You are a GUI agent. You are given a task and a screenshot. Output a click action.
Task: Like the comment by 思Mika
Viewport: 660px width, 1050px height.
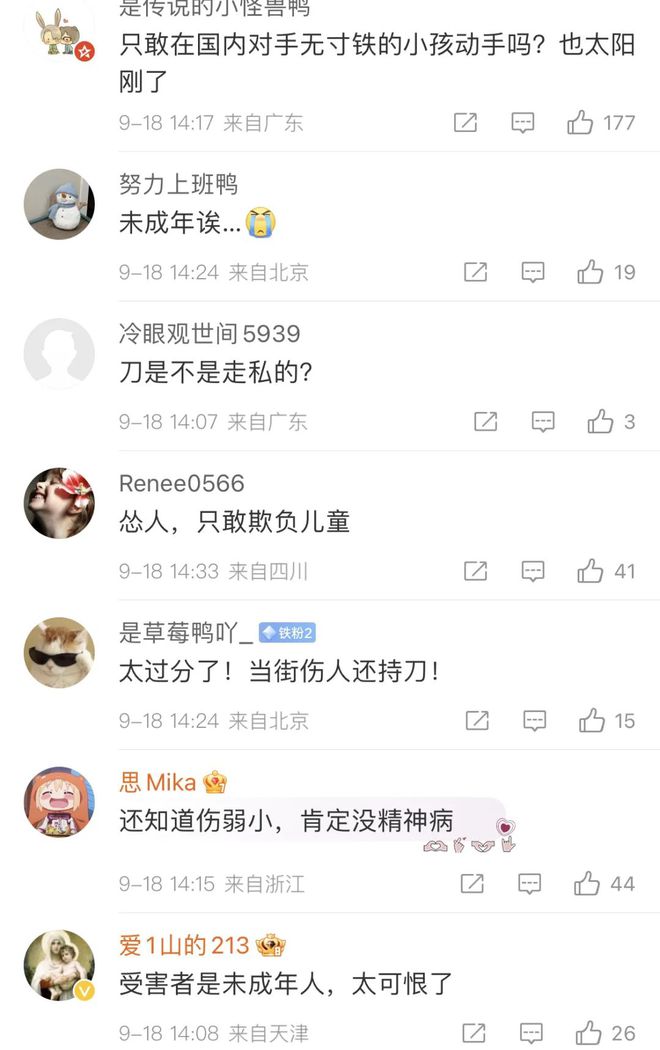588,884
